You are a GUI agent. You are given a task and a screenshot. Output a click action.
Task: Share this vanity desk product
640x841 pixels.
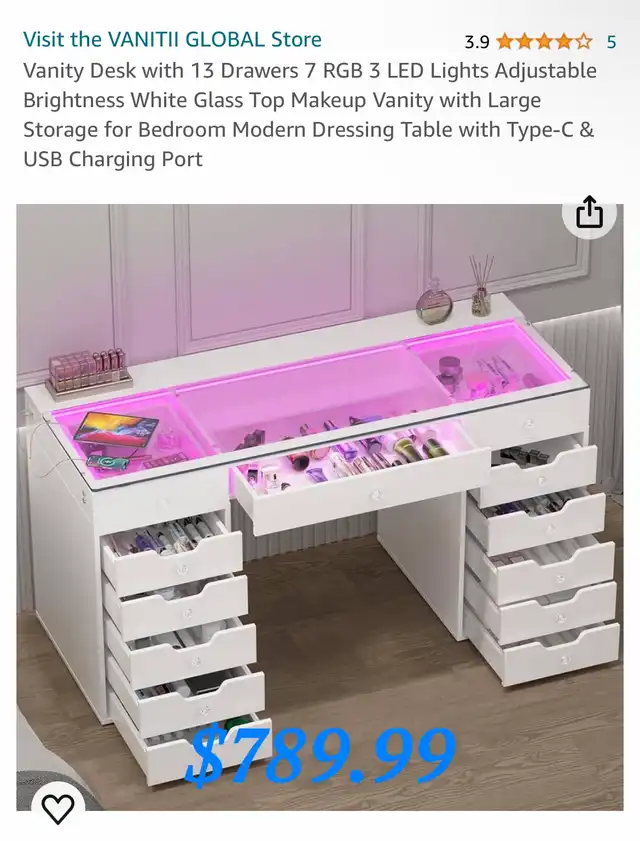(x=589, y=212)
